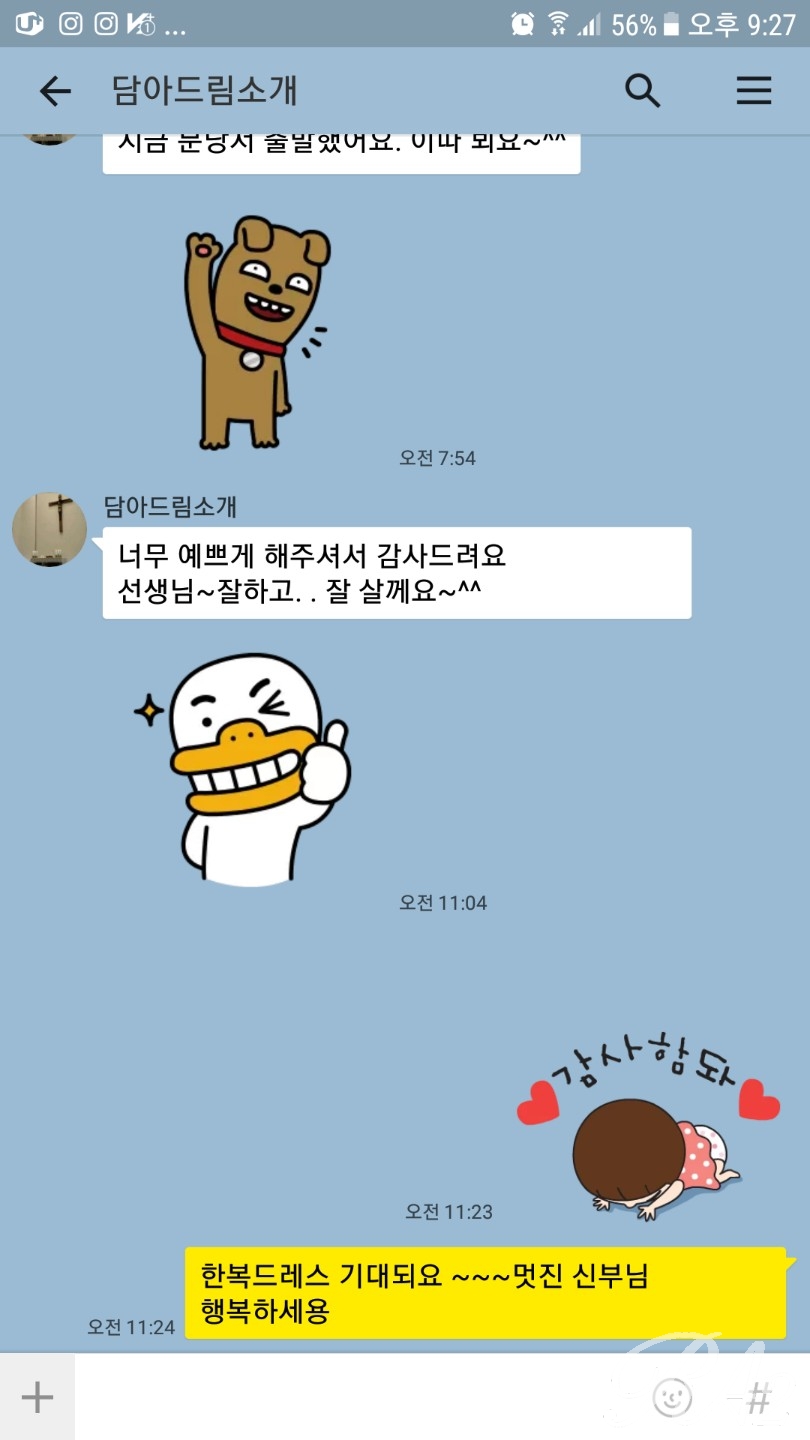Search within this chat
The width and height of the screenshot is (810, 1440).
point(642,91)
